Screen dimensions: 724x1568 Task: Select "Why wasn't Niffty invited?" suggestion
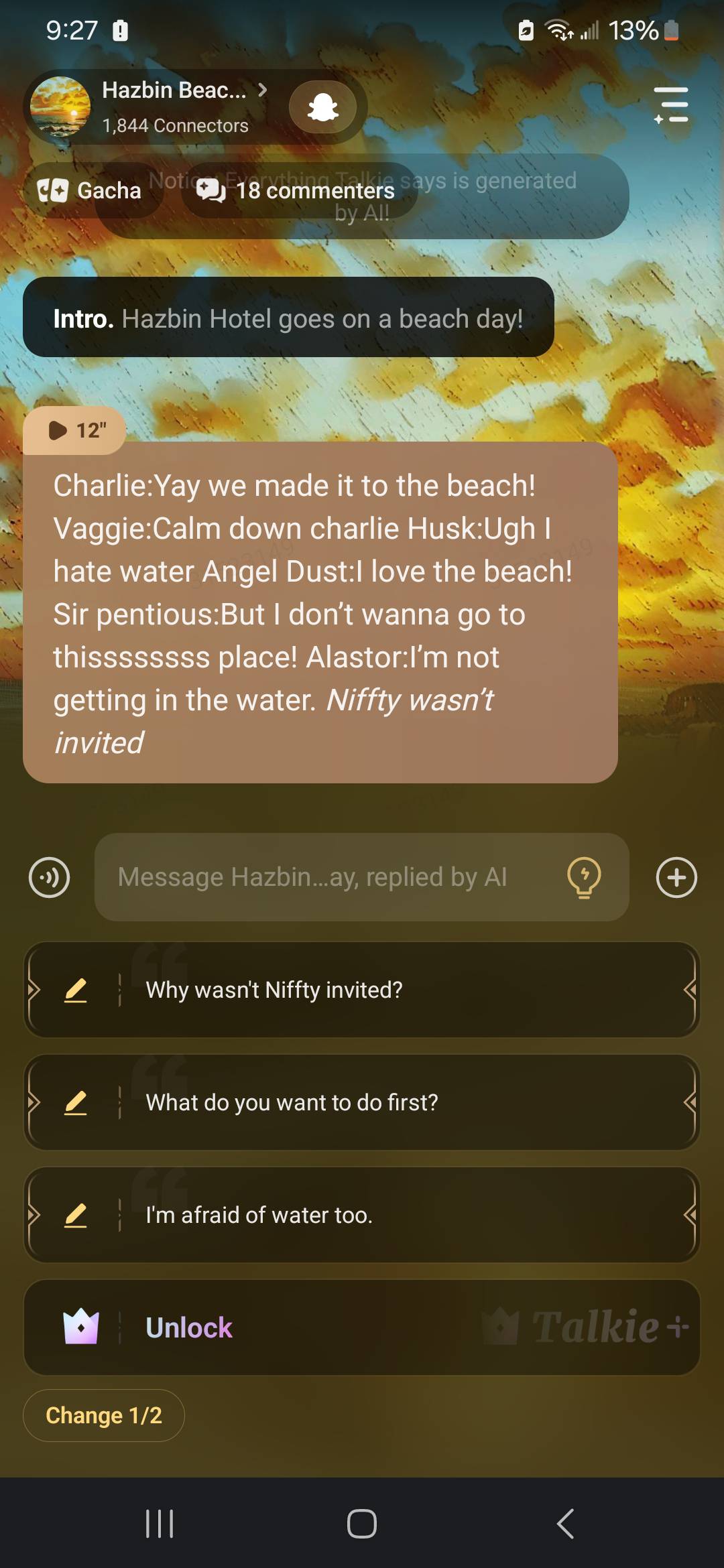pos(362,990)
